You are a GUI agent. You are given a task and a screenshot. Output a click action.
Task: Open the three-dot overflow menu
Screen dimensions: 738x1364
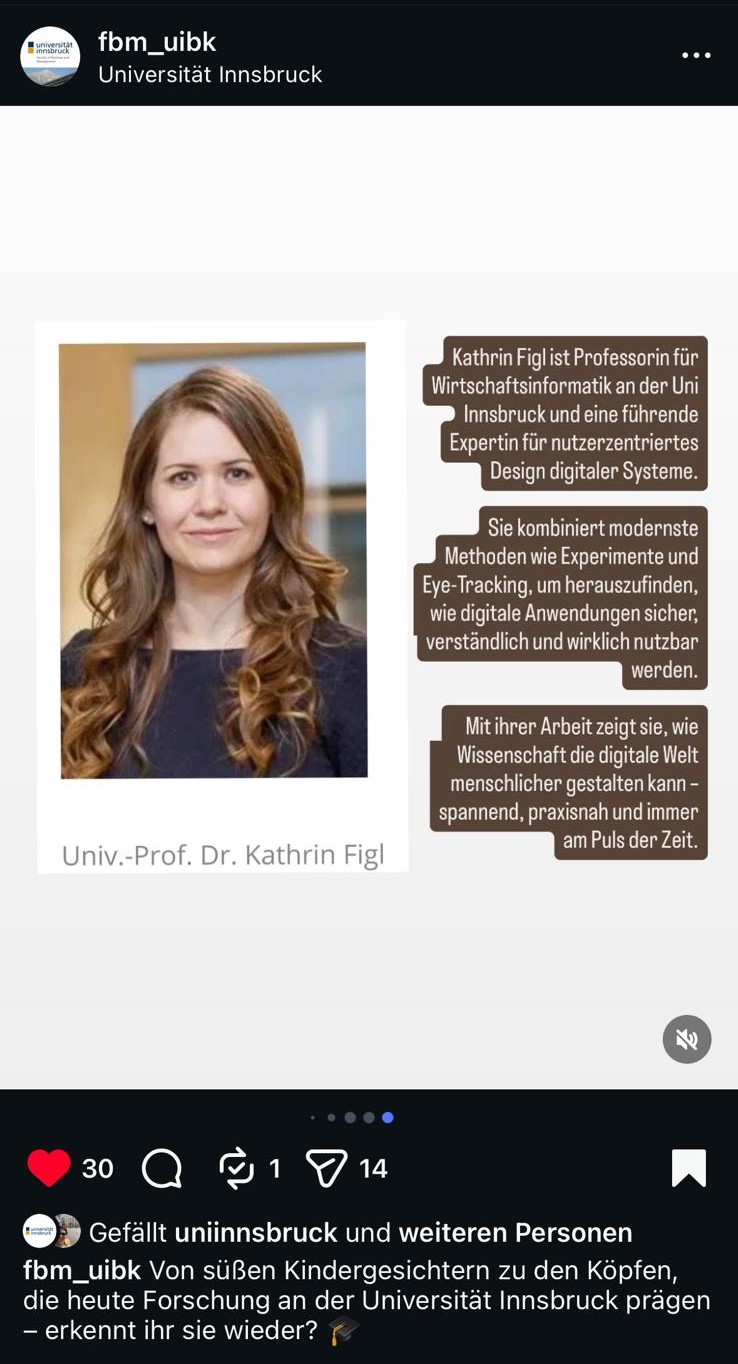696,55
